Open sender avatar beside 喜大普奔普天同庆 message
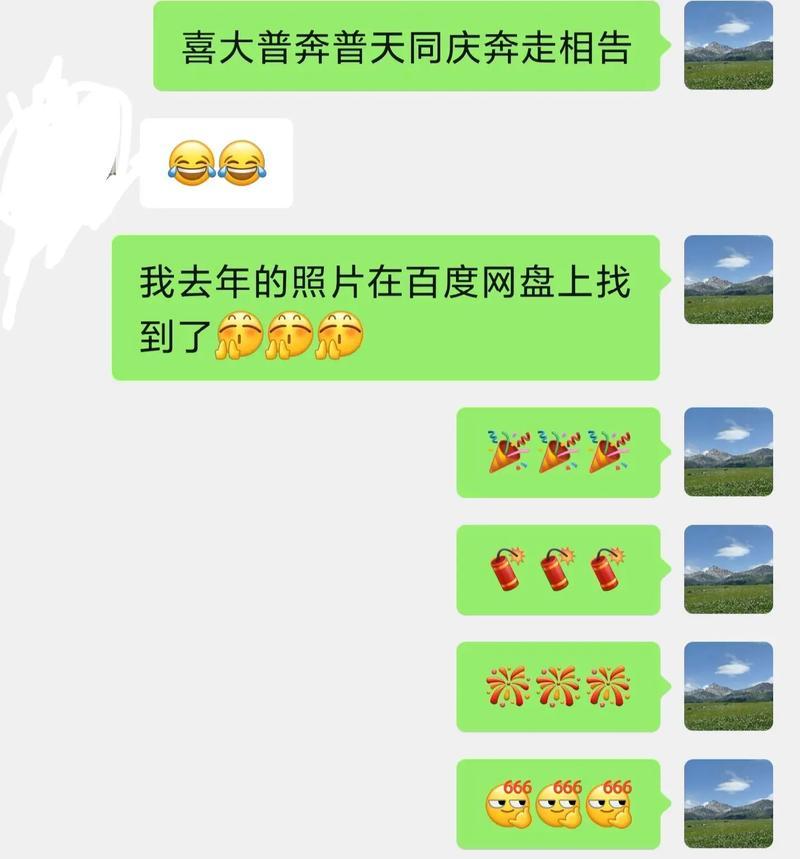800x859 pixels. [728, 45]
